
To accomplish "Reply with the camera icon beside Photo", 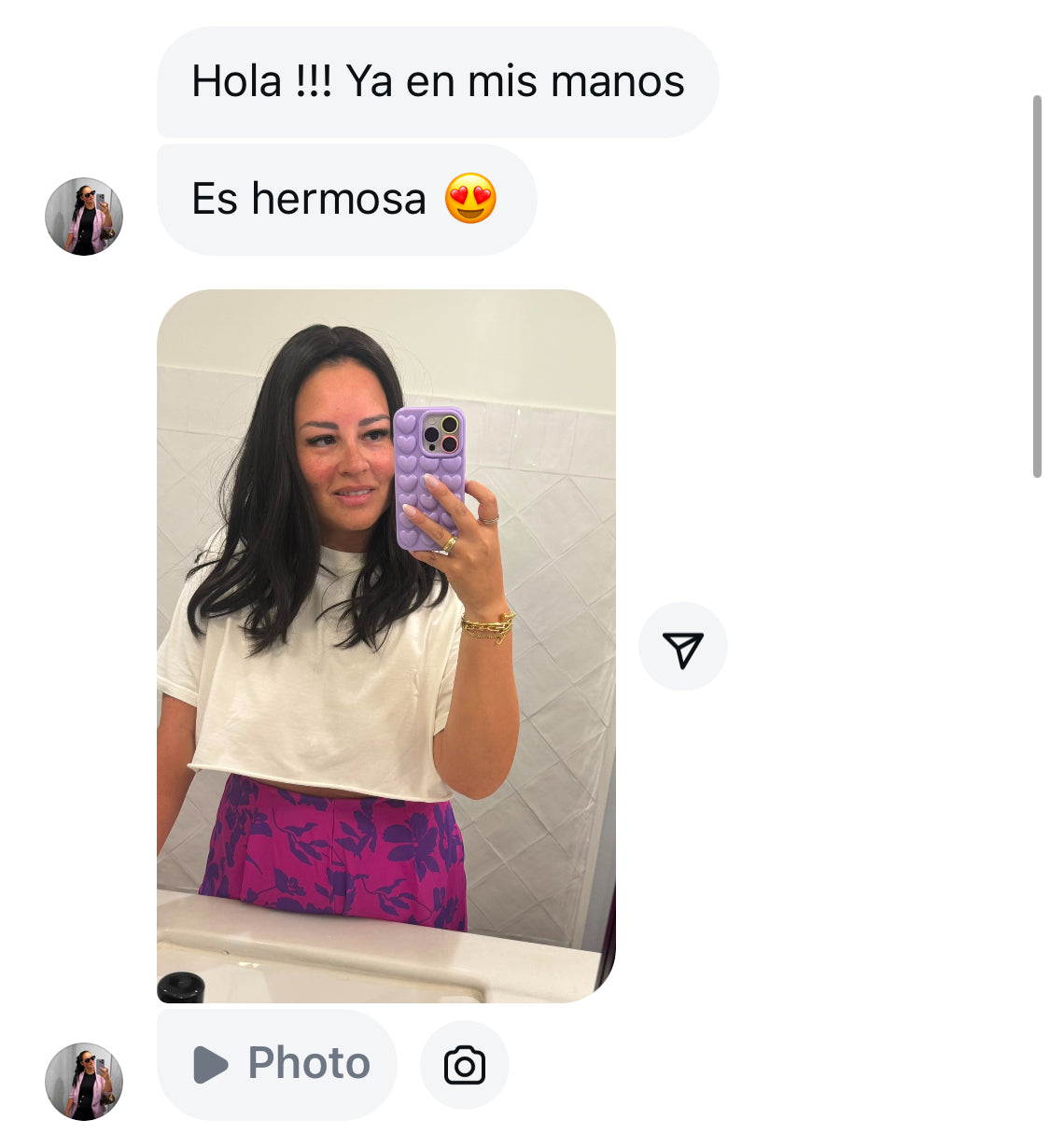I will [465, 1065].
